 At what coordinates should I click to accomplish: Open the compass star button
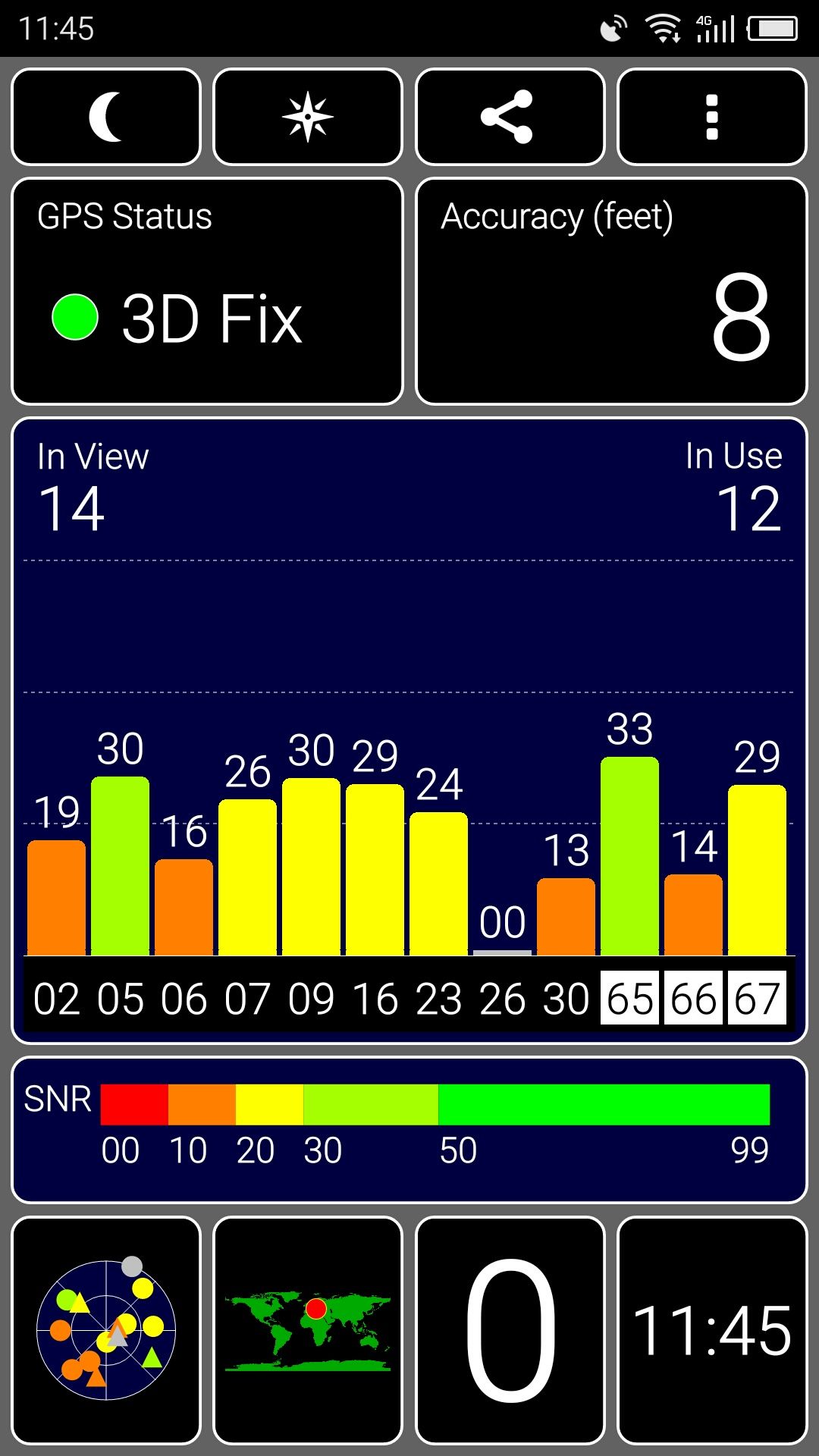click(x=308, y=117)
